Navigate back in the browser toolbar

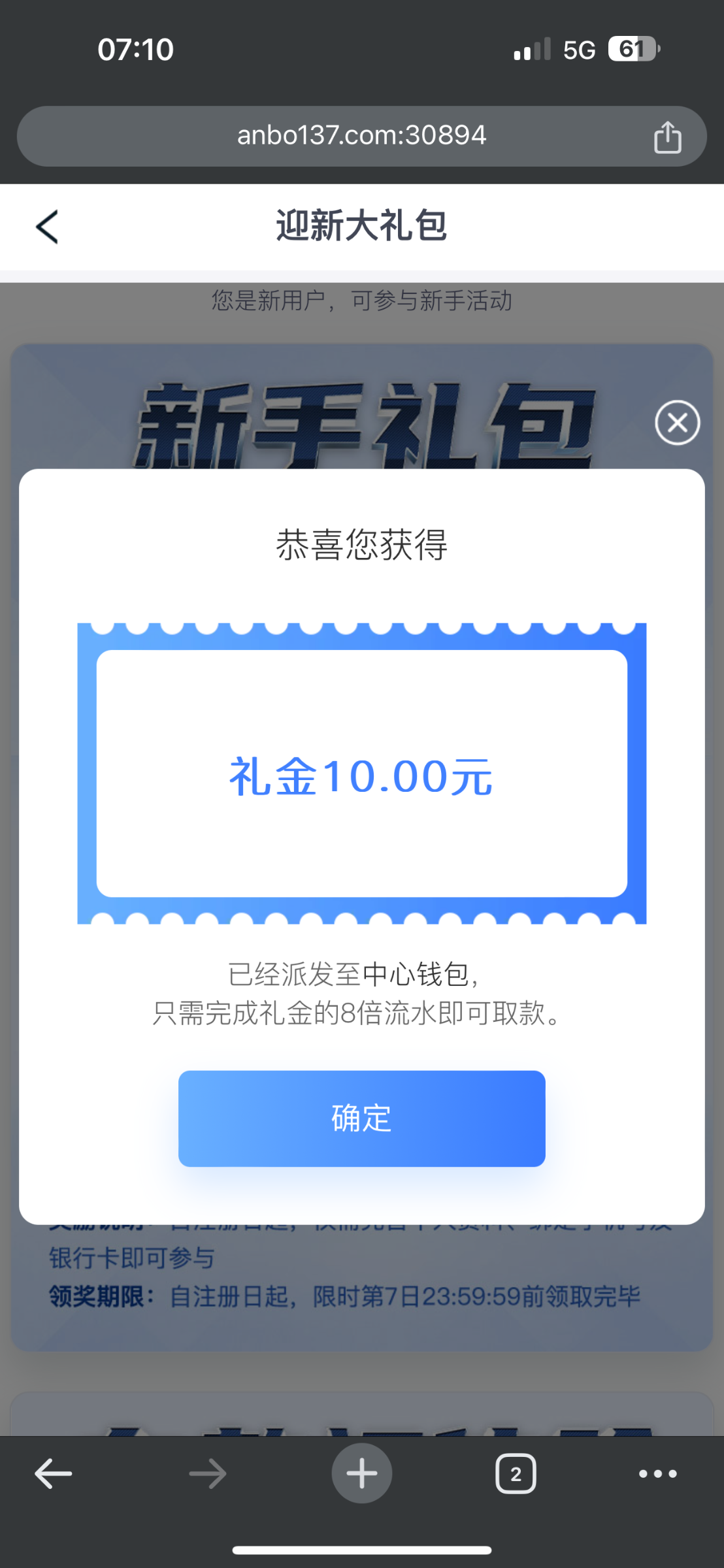(53, 1473)
